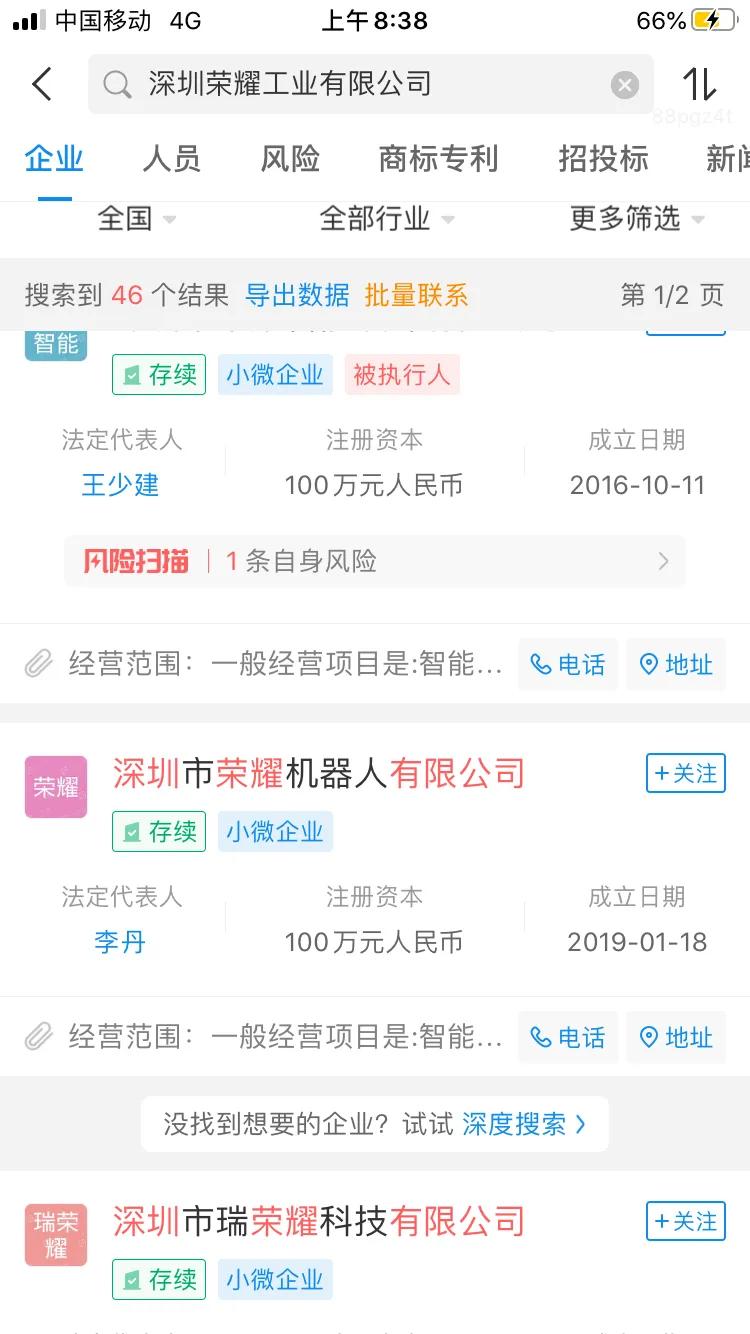The height and width of the screenshot is (1334, 750).
Task: Switch to the 商标专利 tab
Action: 438,159
